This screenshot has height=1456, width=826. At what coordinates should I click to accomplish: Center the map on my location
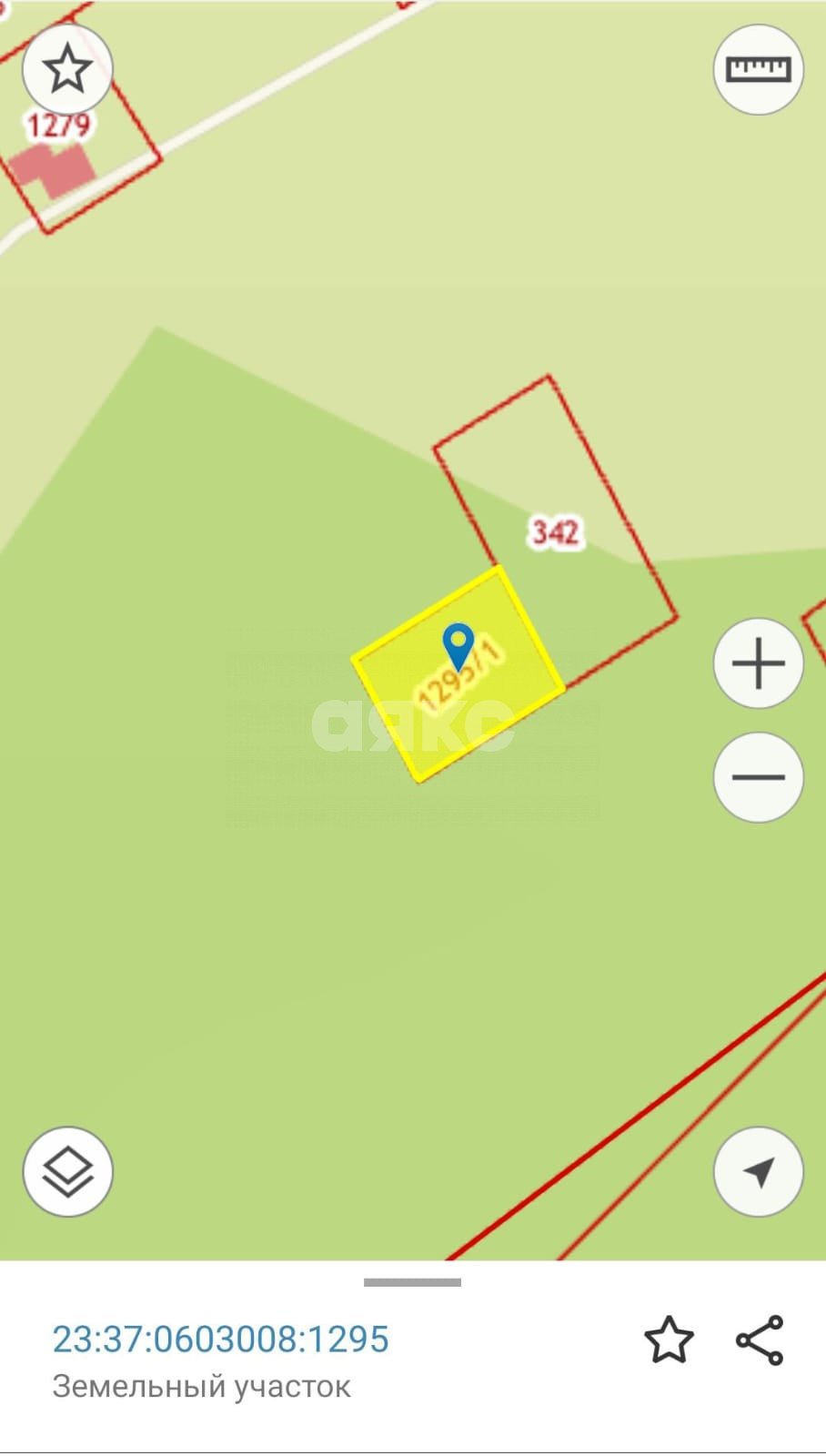point(758,1171)
